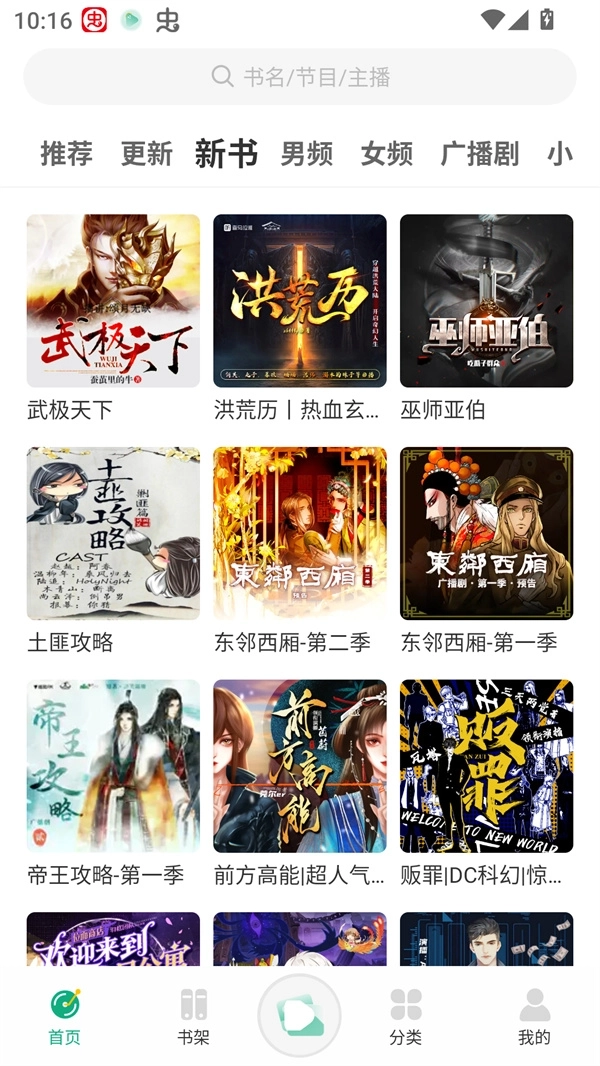Go to the 广播剧 tab

point(480,153)
